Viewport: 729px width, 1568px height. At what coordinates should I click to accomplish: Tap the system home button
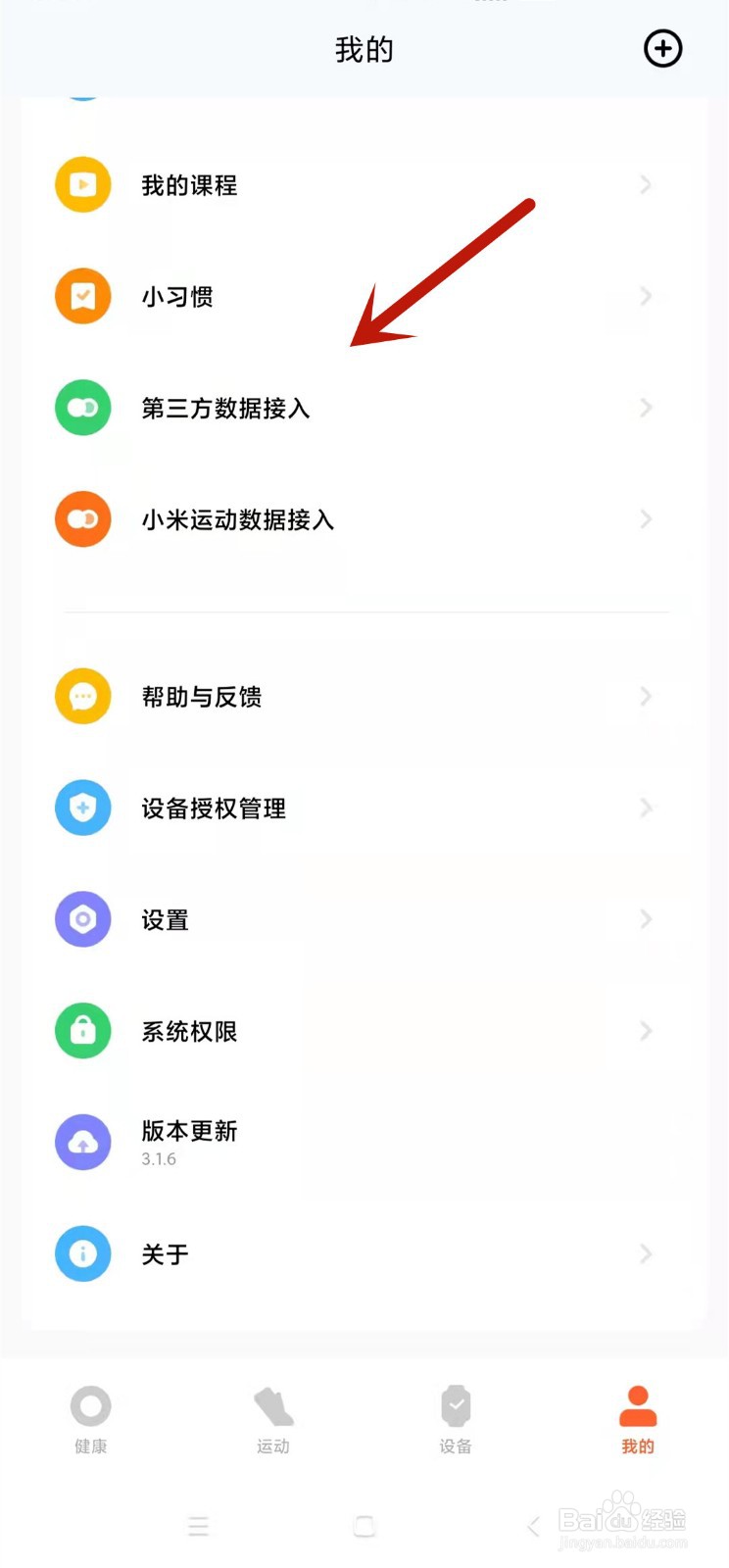(x=364, y=1526)
